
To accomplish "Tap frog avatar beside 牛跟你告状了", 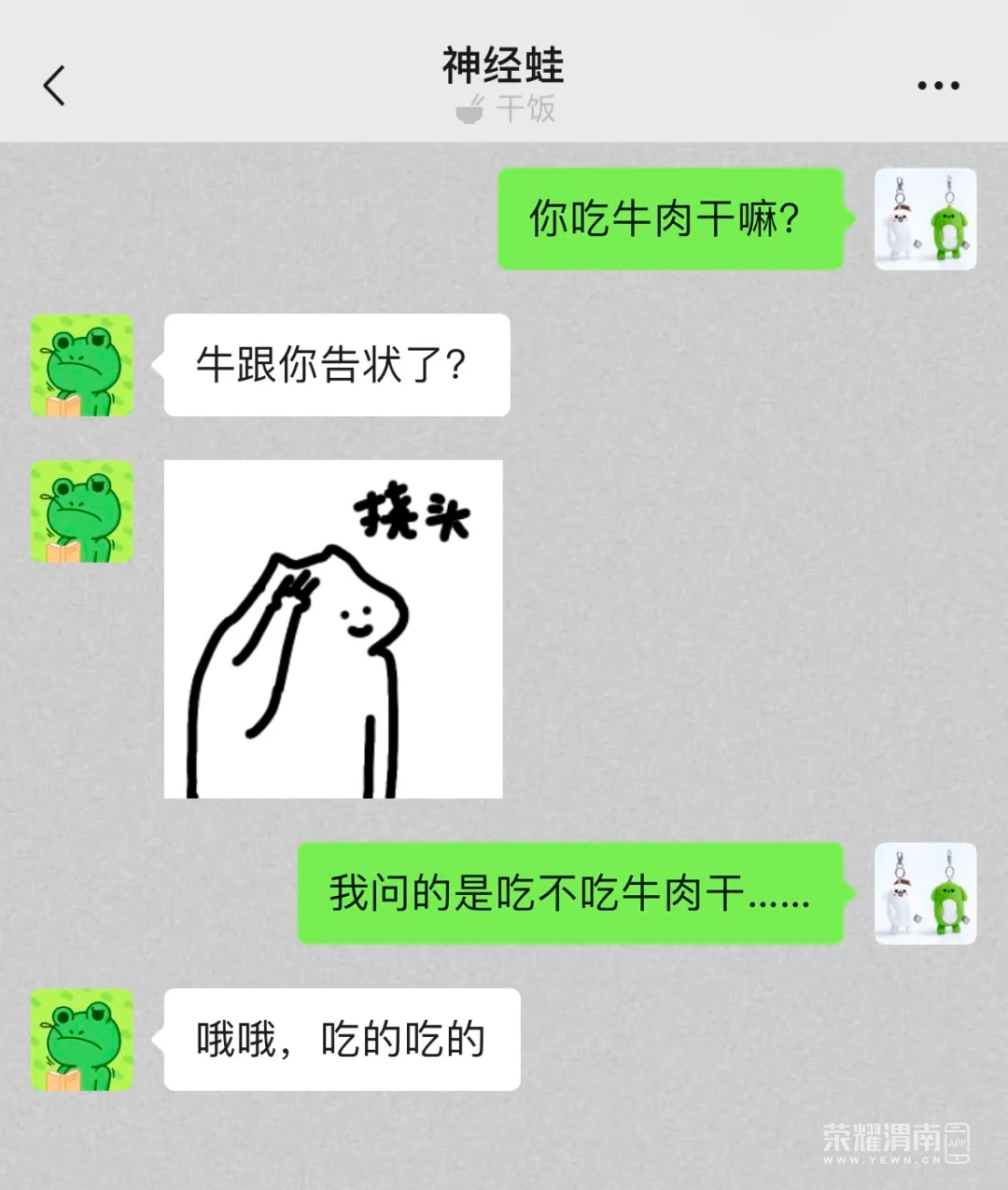I will [82, 365].
